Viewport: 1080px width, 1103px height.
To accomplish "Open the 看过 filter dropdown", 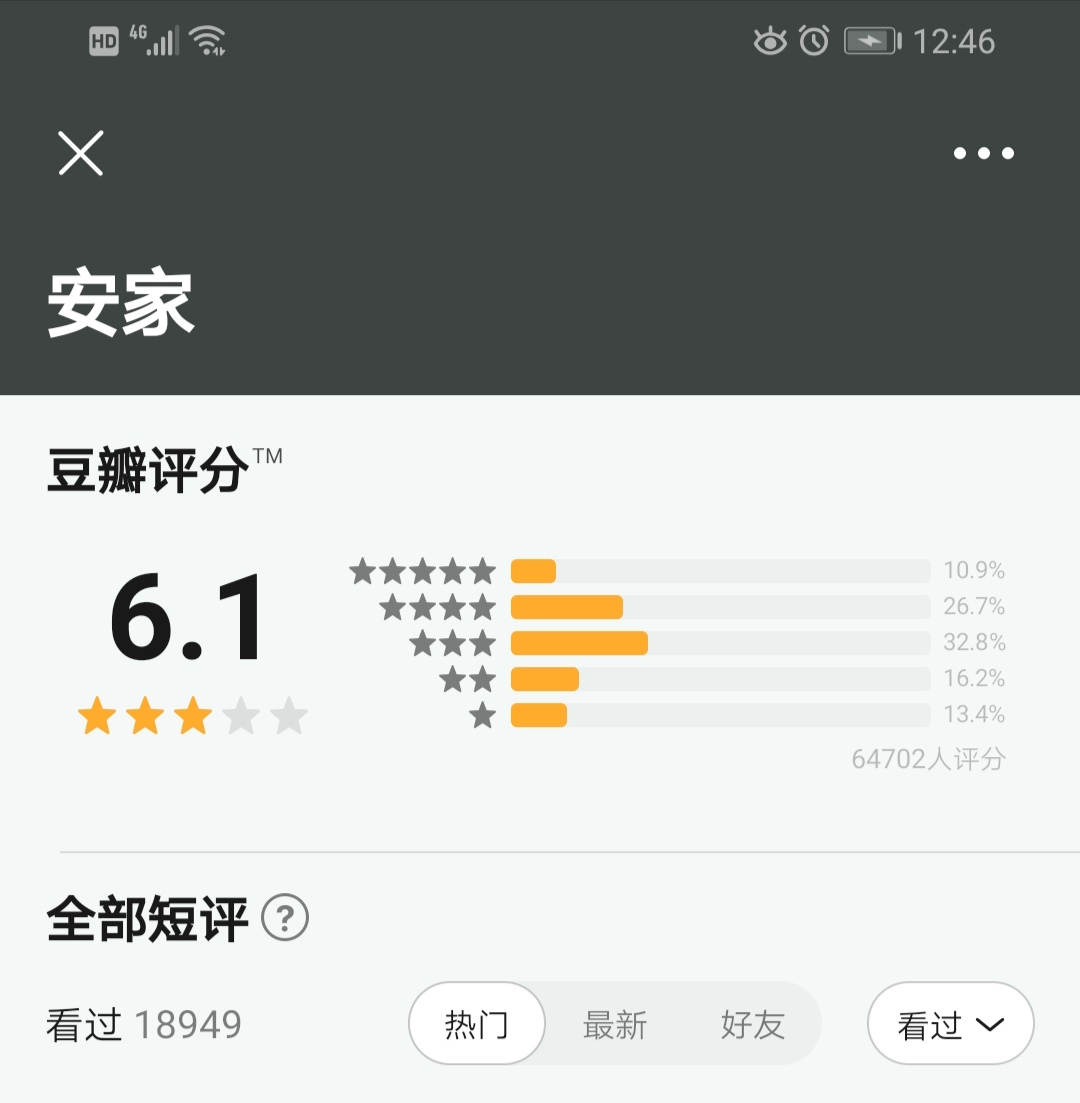I will [949, 1023].
